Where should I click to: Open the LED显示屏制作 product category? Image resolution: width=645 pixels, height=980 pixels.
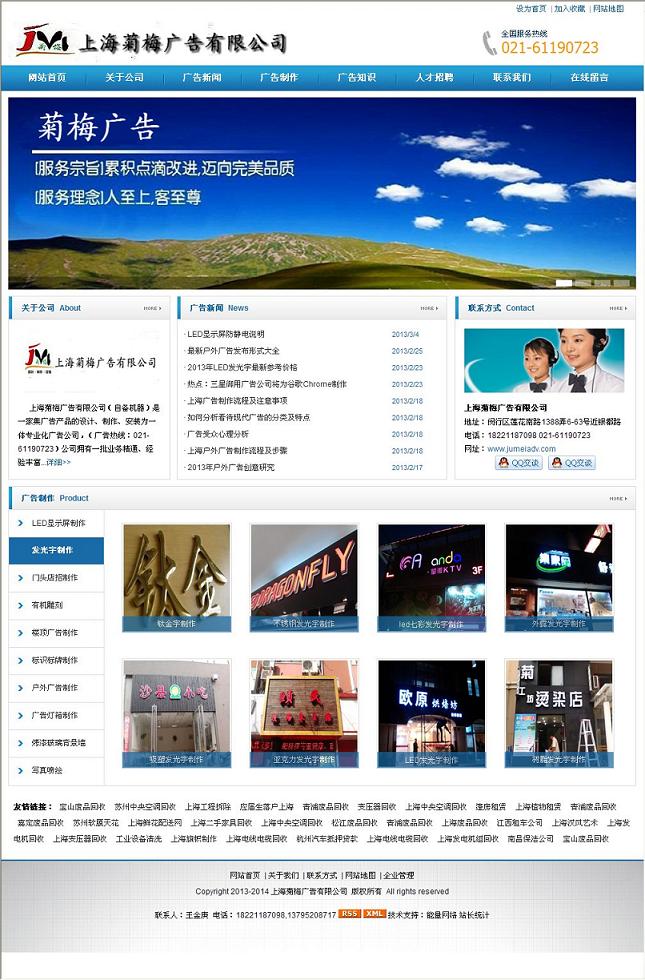pos(58,523)
